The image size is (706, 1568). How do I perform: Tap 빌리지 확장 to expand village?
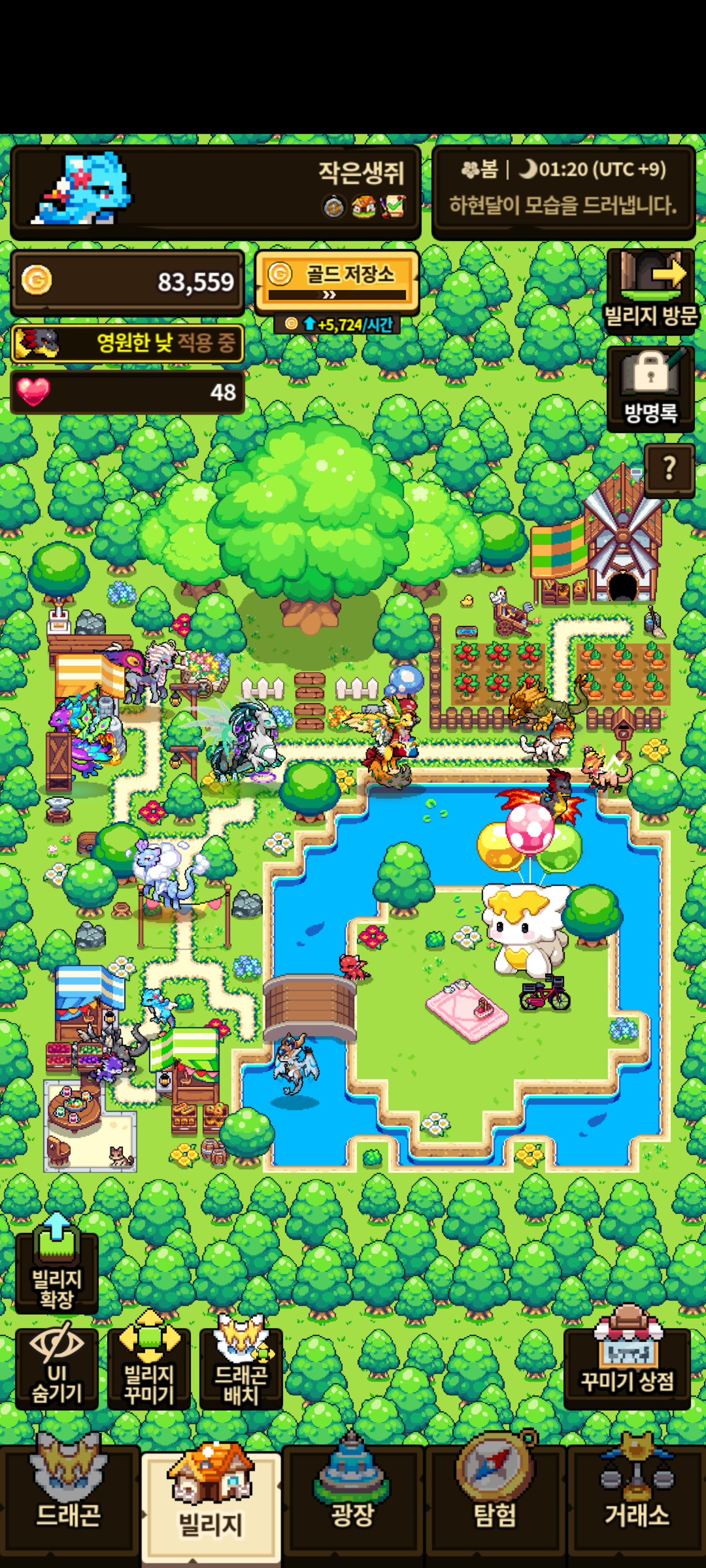pos(57,1264)
